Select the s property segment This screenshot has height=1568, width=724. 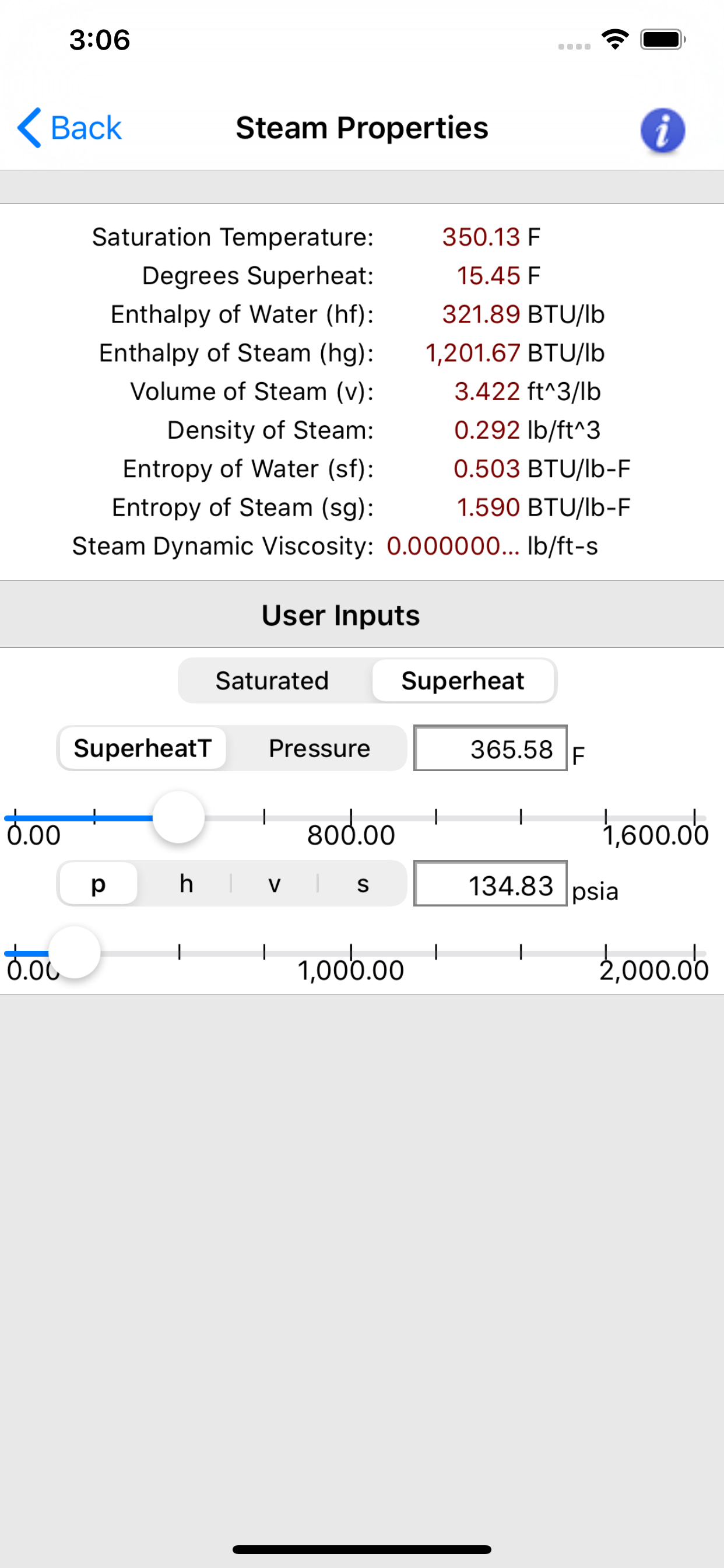[x=363, y=883]
